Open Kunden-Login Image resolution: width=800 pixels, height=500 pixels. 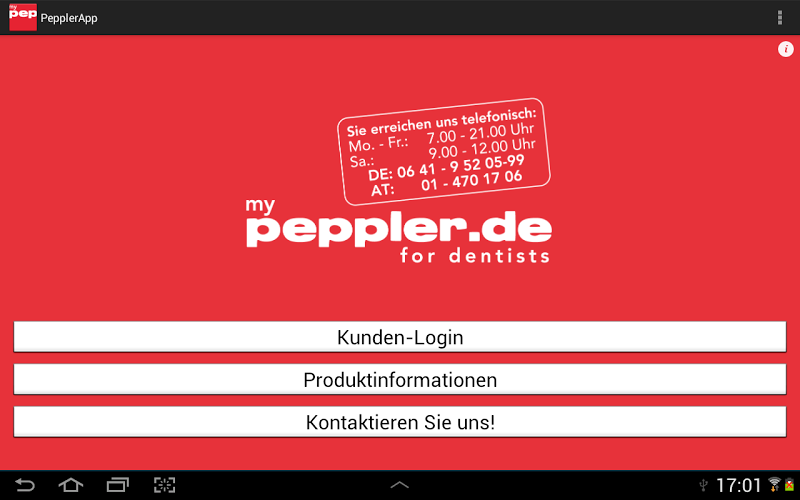(400, 338)
